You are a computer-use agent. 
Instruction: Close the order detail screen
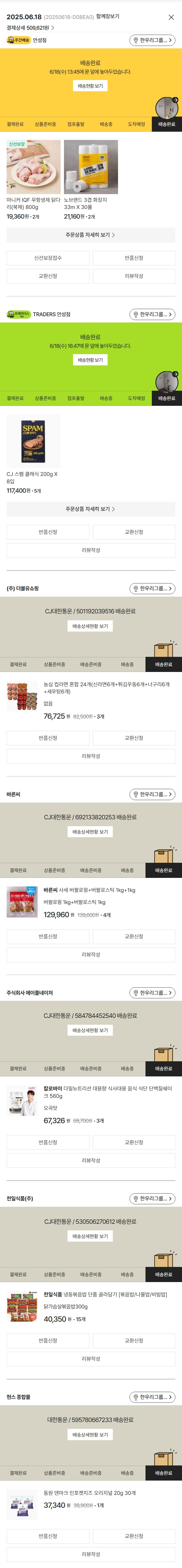click(x=171, y=17)
